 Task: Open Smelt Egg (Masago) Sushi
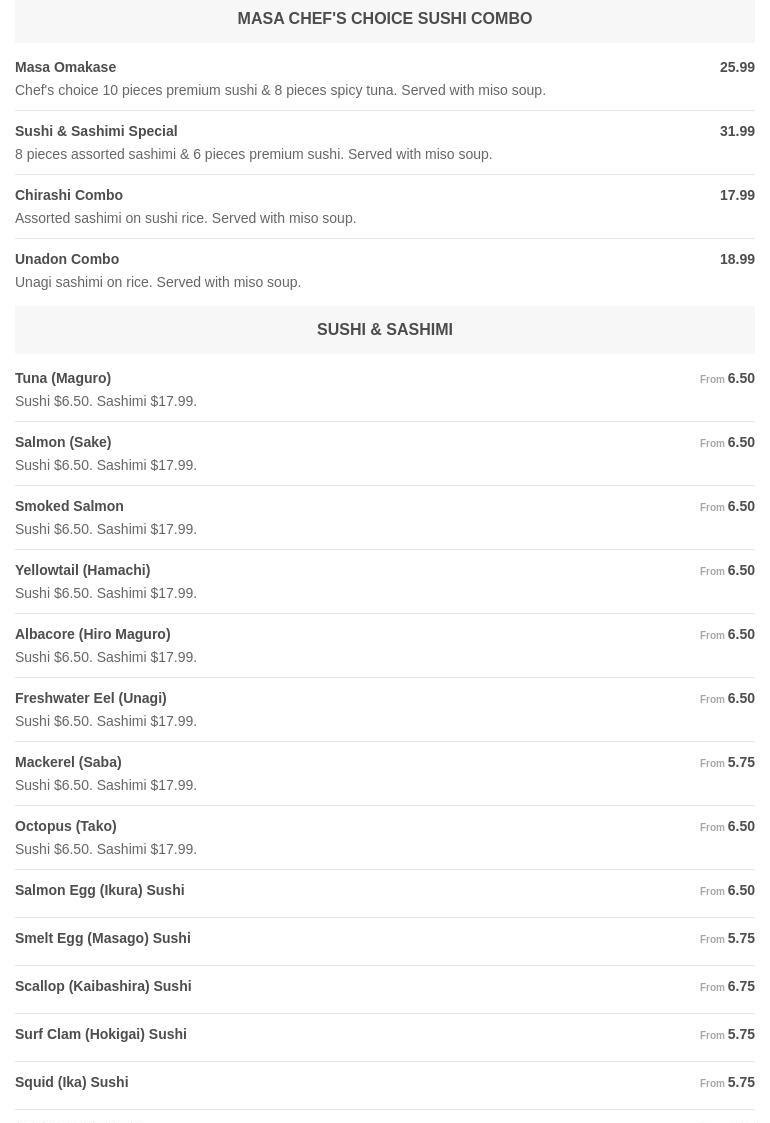(102, 938)
